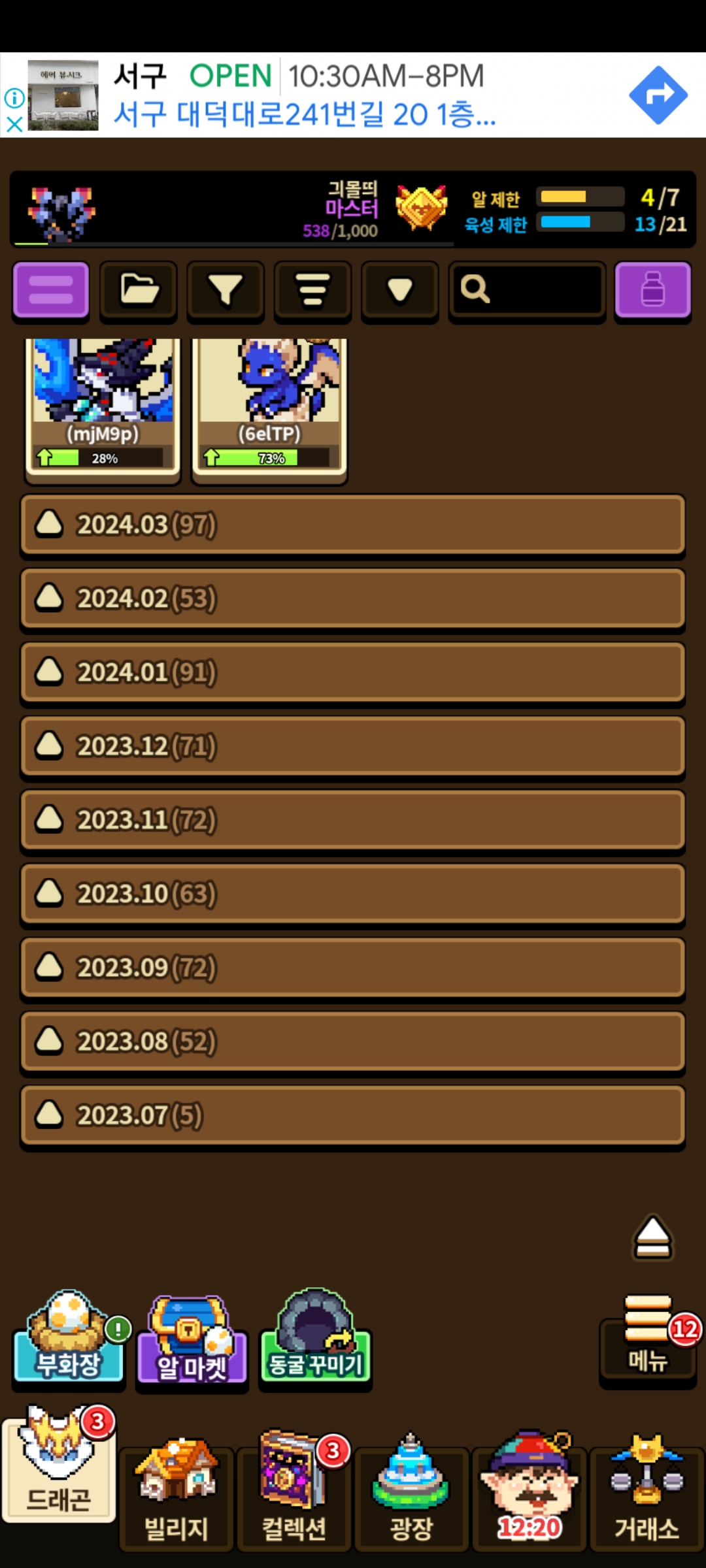Switch to the 거래소 tab

tap(647, 1496)
